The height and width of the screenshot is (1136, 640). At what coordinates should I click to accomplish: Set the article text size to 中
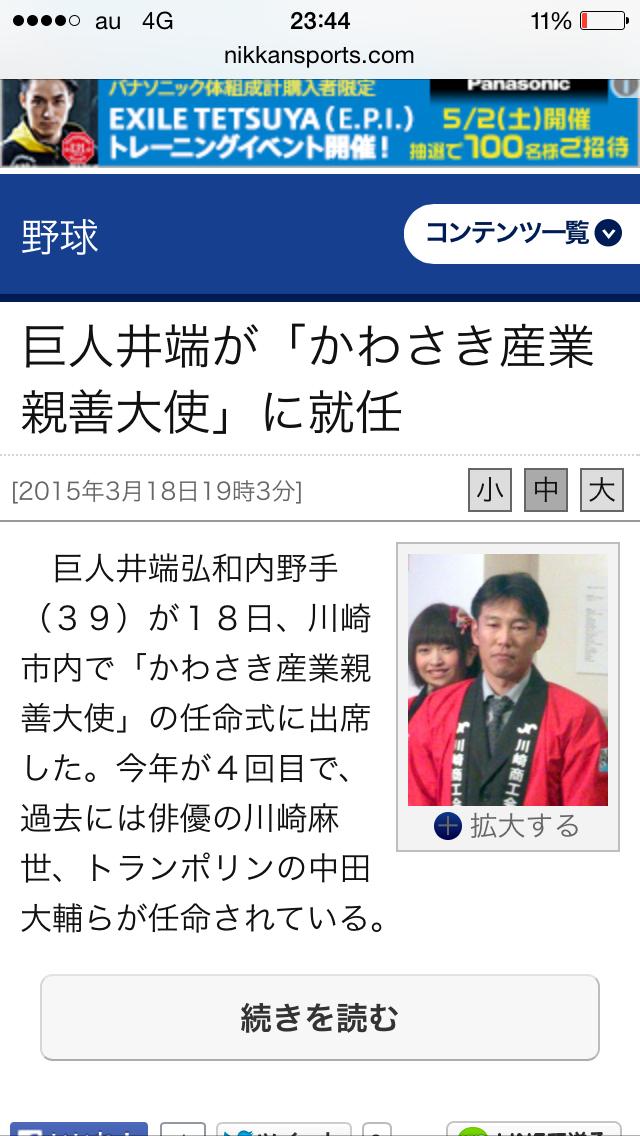pyautogui.click(x=546, y=490)
